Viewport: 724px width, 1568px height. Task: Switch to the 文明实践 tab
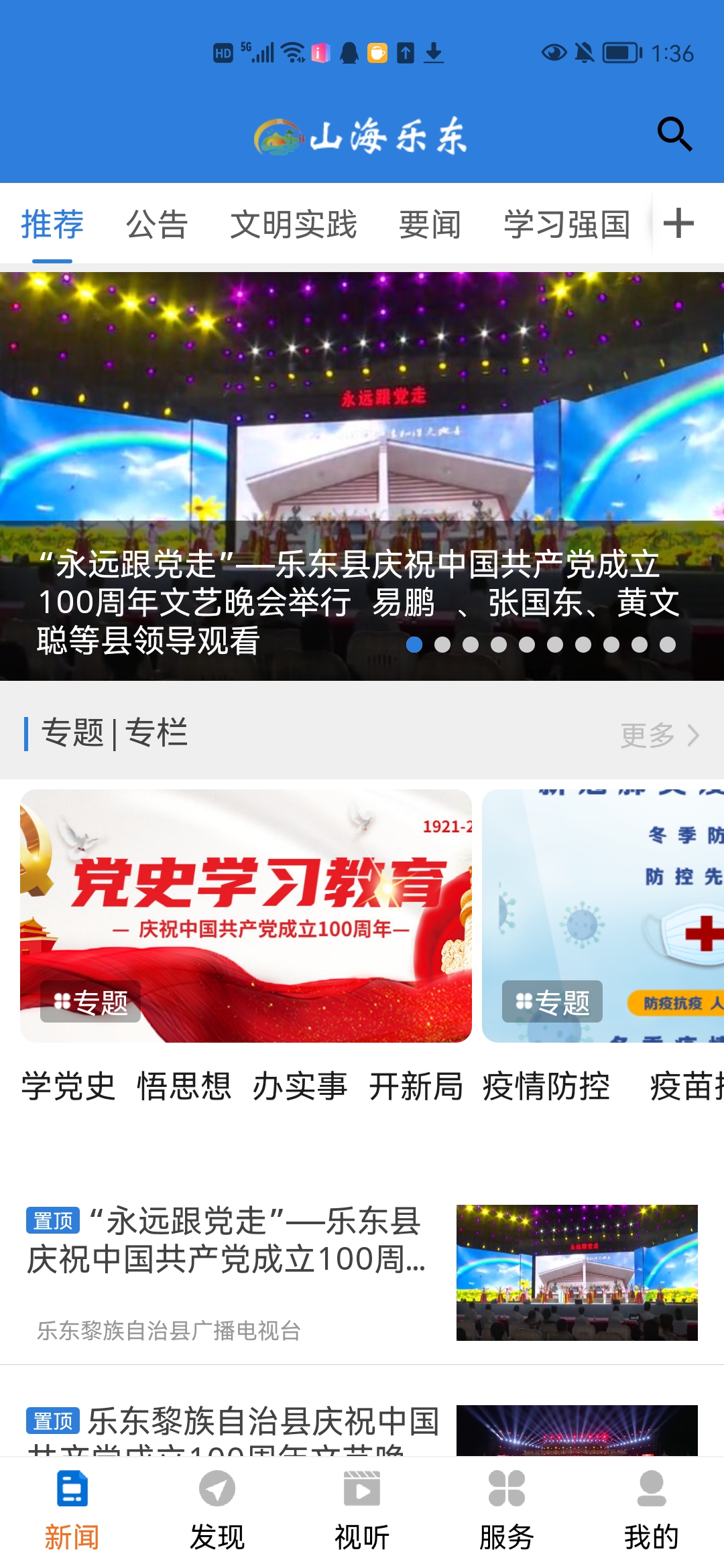point(294,224)
